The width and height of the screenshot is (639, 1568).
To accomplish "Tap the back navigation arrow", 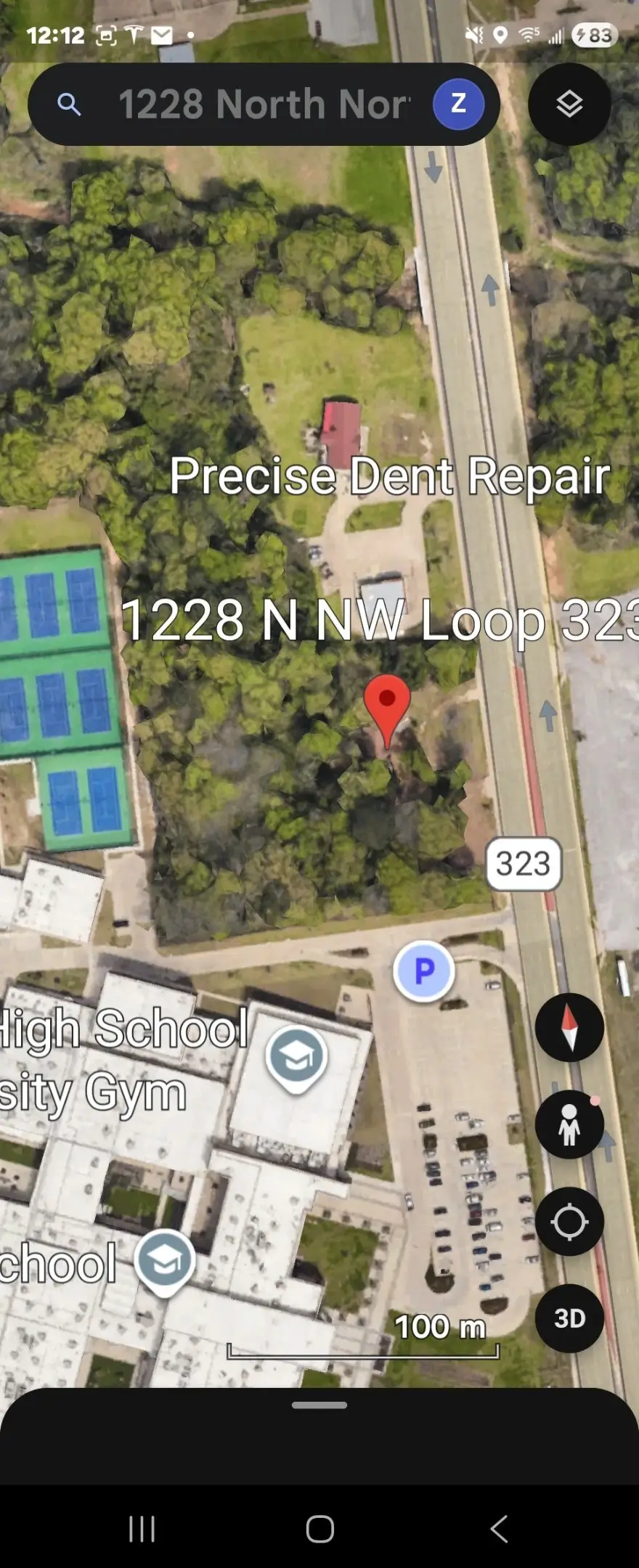I will point(498,1528).
